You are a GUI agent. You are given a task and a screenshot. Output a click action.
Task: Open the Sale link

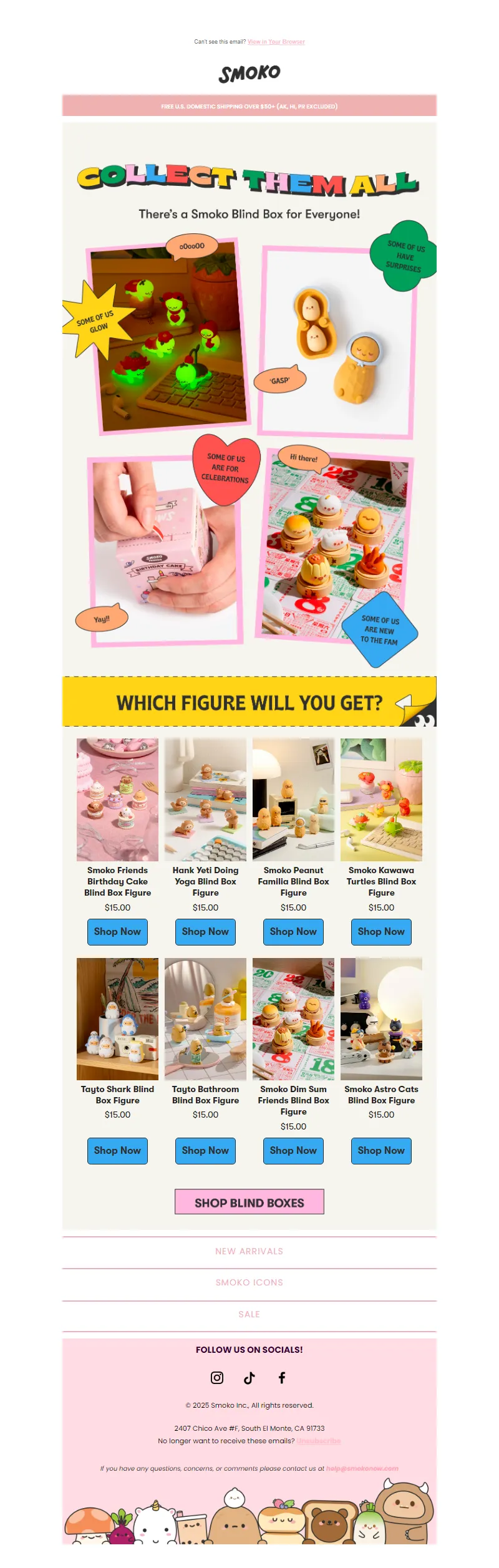[x=249, y=1314]
